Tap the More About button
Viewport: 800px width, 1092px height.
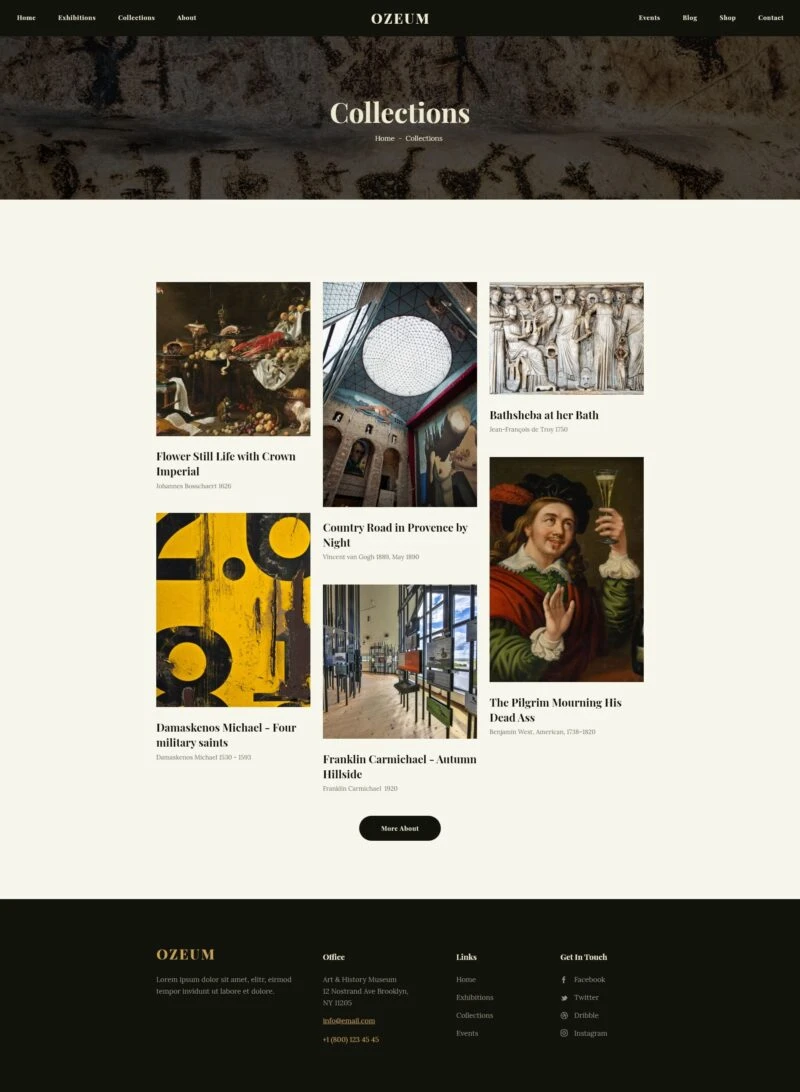[400, 828]
